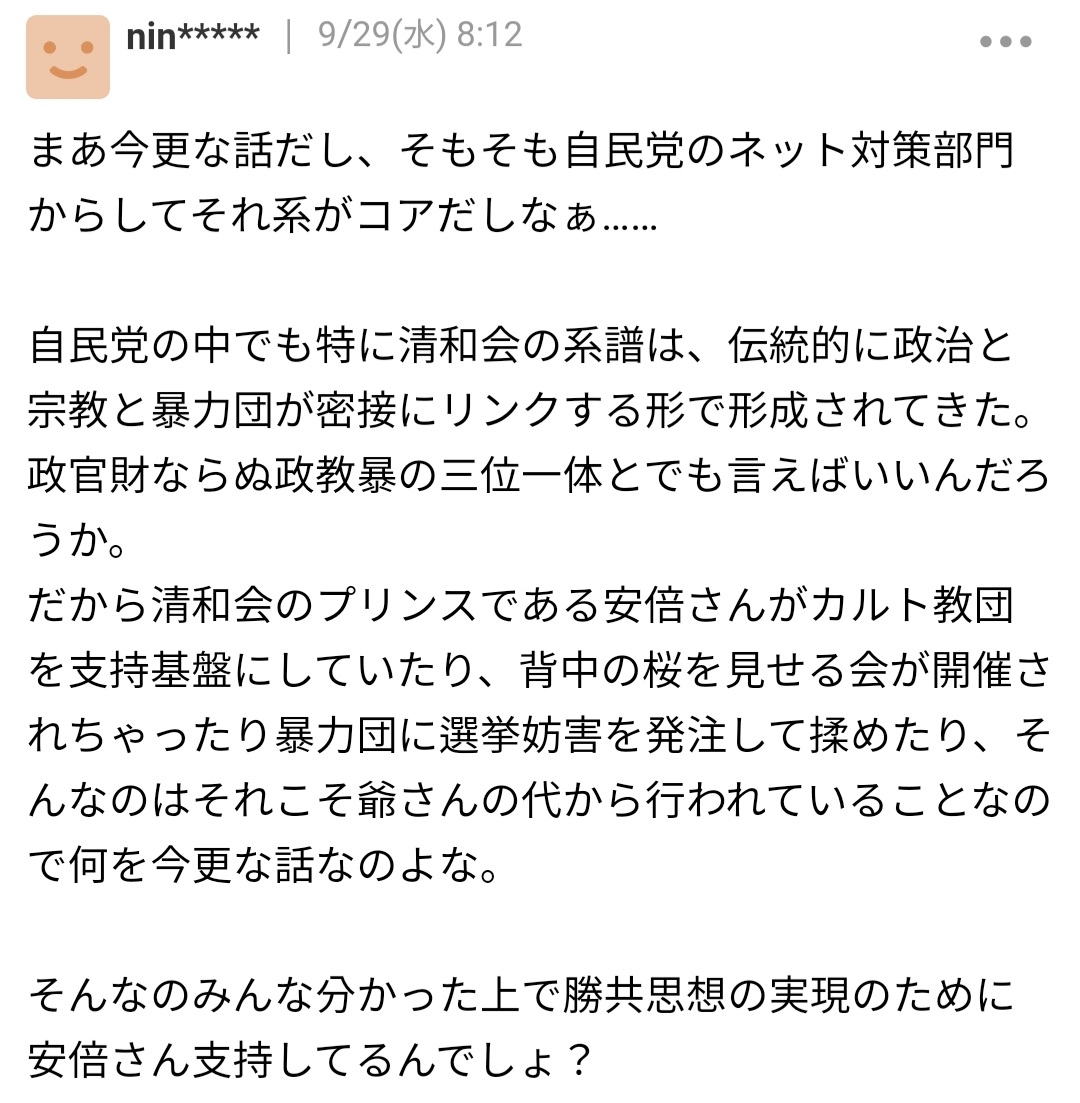Open the three-dot menu on nin*****'s comment
The width and height of the screenshot is (1080, 1103).
[1005, 42]
